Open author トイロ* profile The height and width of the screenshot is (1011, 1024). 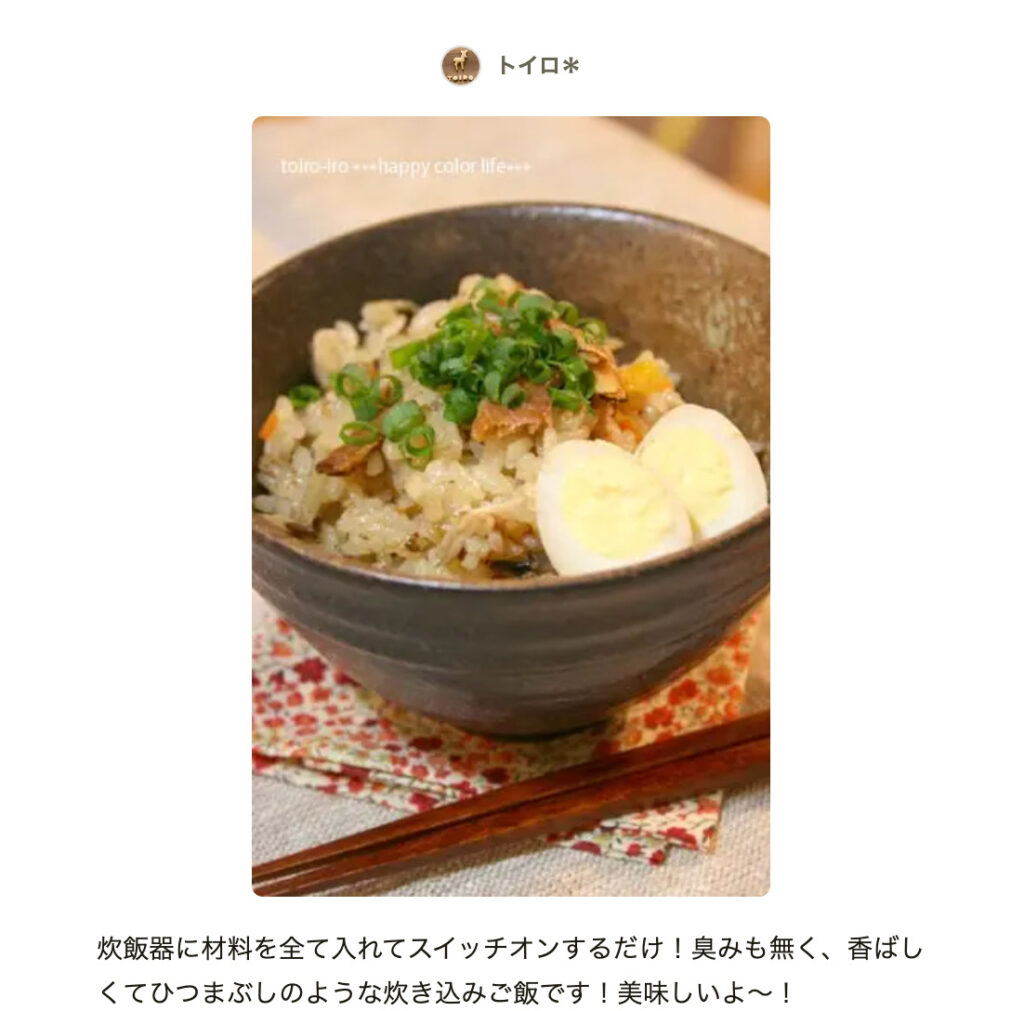537,66
